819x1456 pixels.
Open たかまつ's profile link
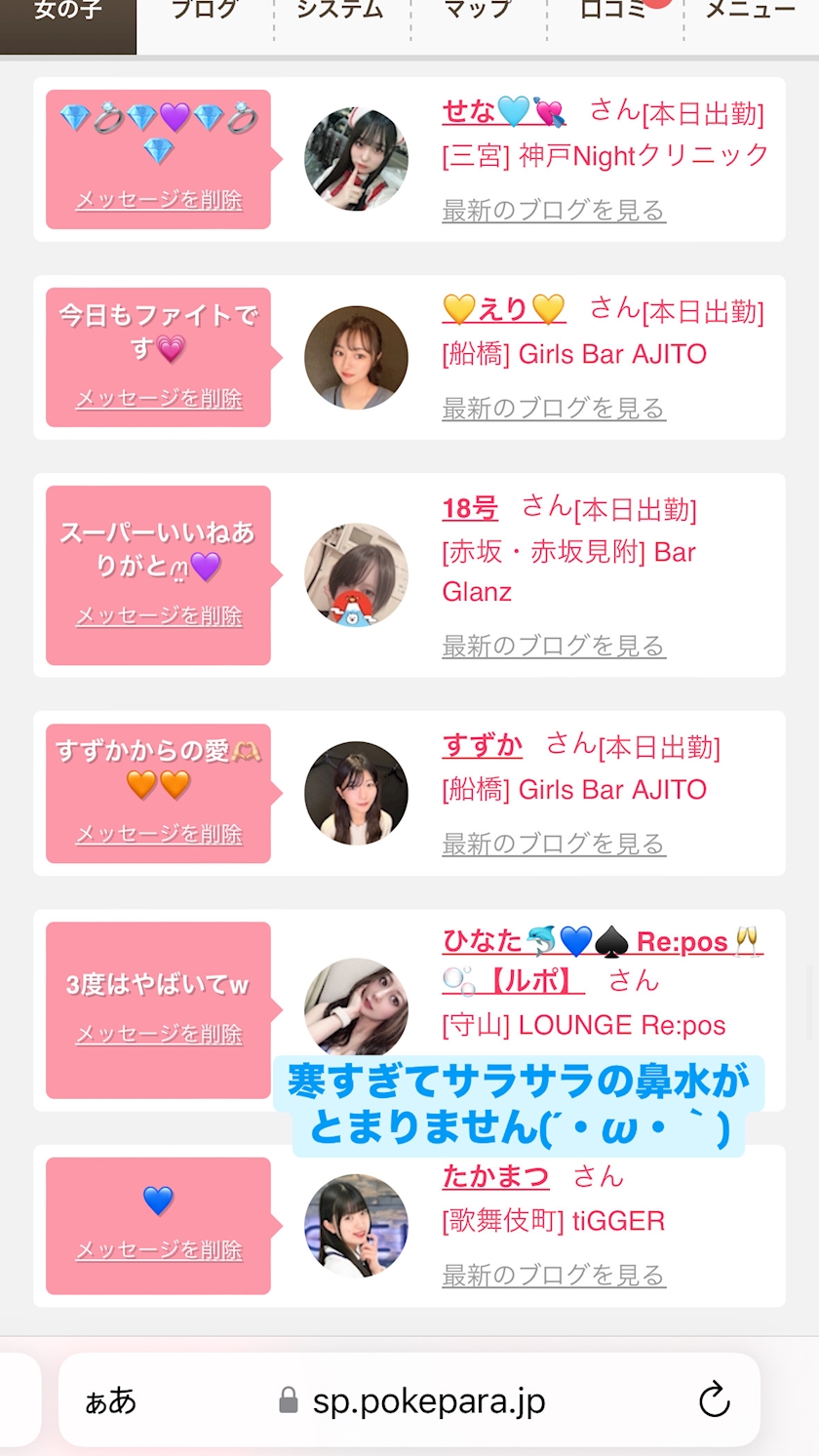click(x=495, y=1177)
